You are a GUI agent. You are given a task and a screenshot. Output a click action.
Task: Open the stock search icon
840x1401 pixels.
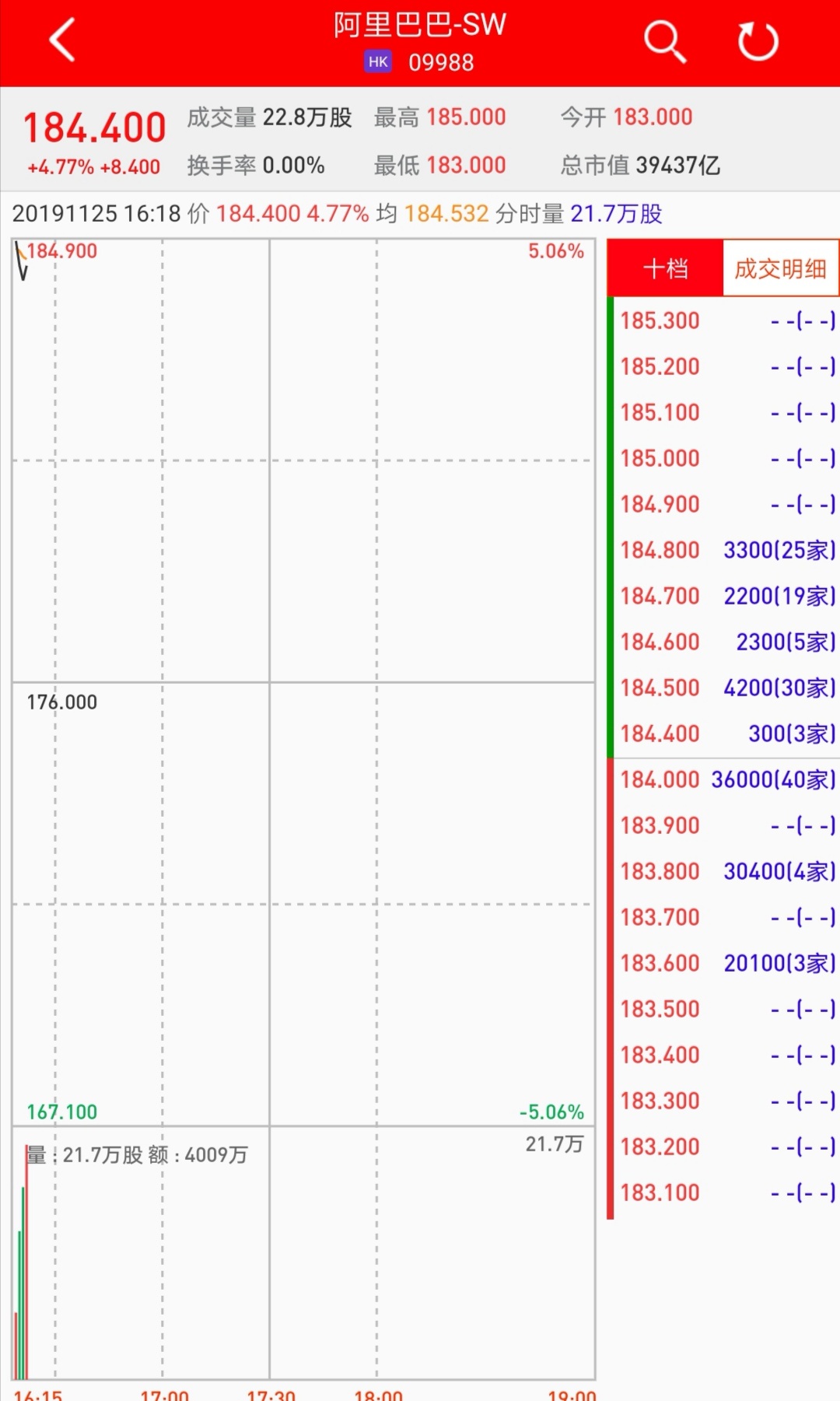point(664,41)
